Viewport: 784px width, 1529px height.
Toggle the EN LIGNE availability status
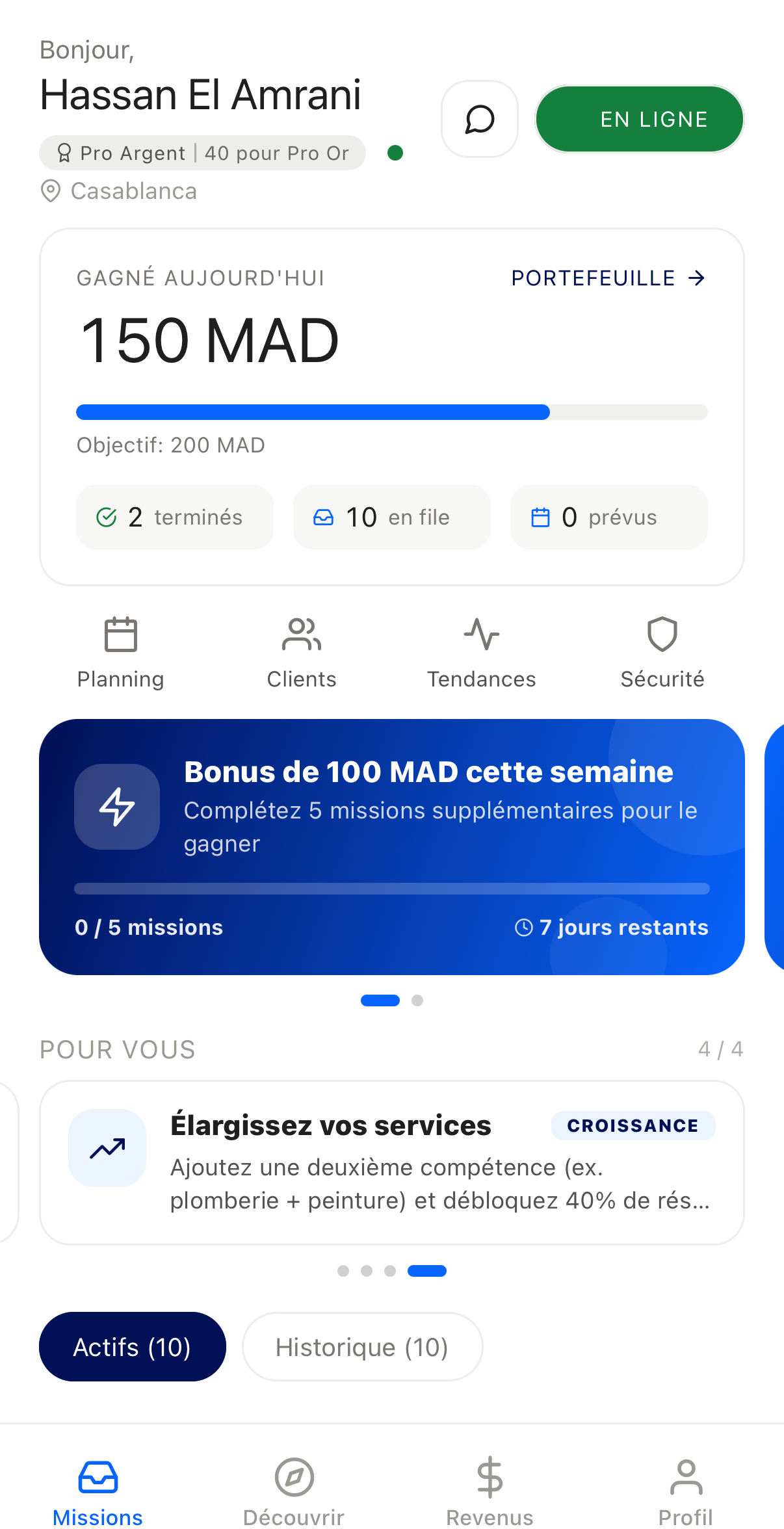click(638, 119)
